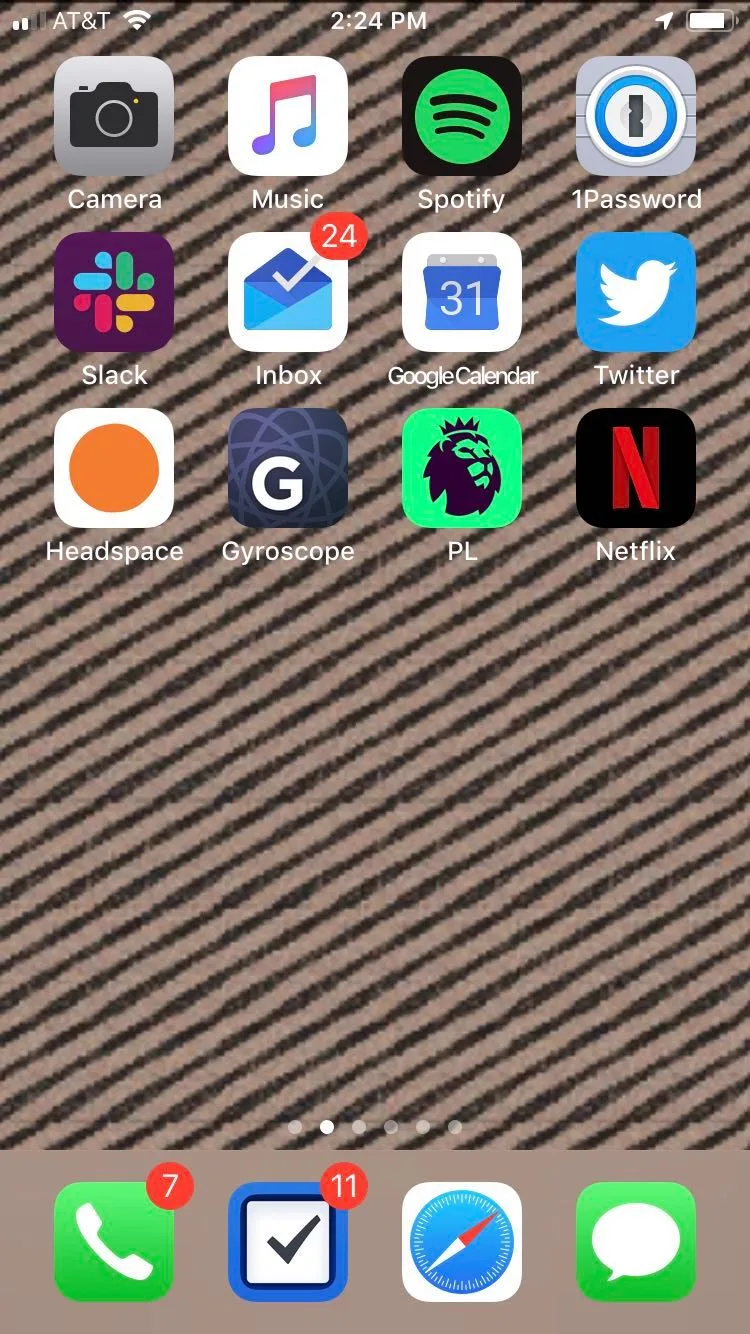Open Messages from the dock
Screen dimensions: 750x1334
point(636,1242)
